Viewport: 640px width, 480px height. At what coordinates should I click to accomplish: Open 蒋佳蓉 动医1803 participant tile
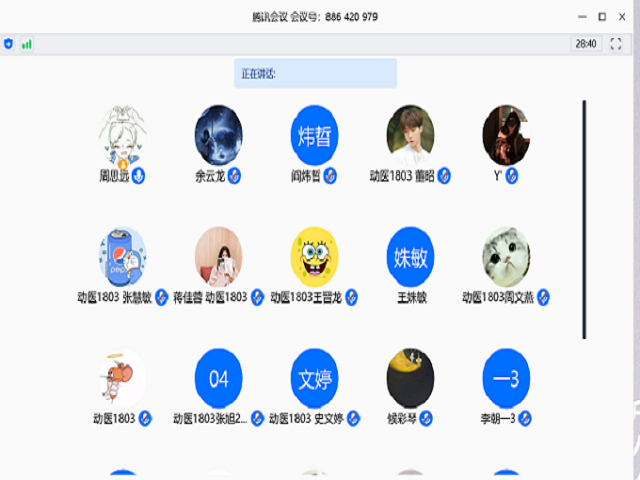[218, 256]
